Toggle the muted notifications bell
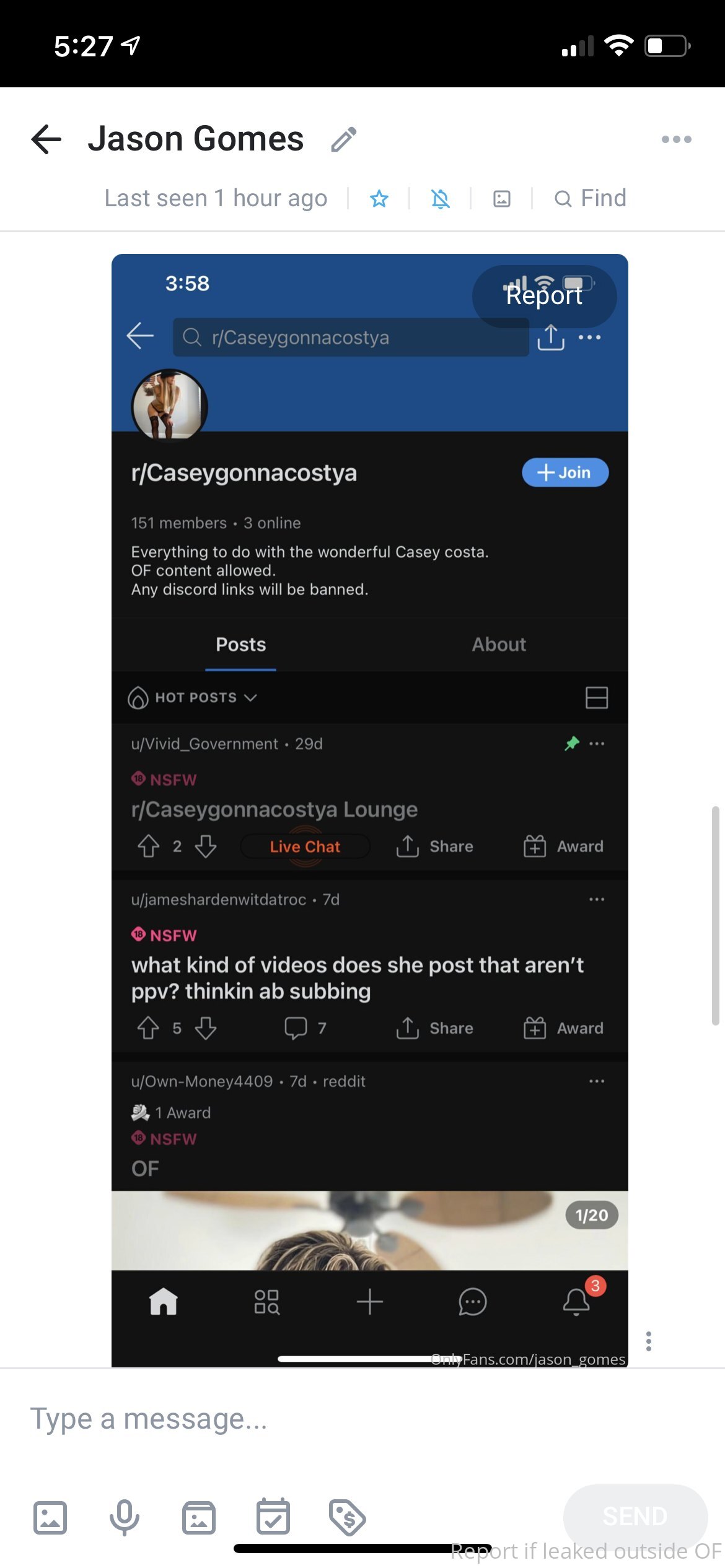 [x=440, y=199]
